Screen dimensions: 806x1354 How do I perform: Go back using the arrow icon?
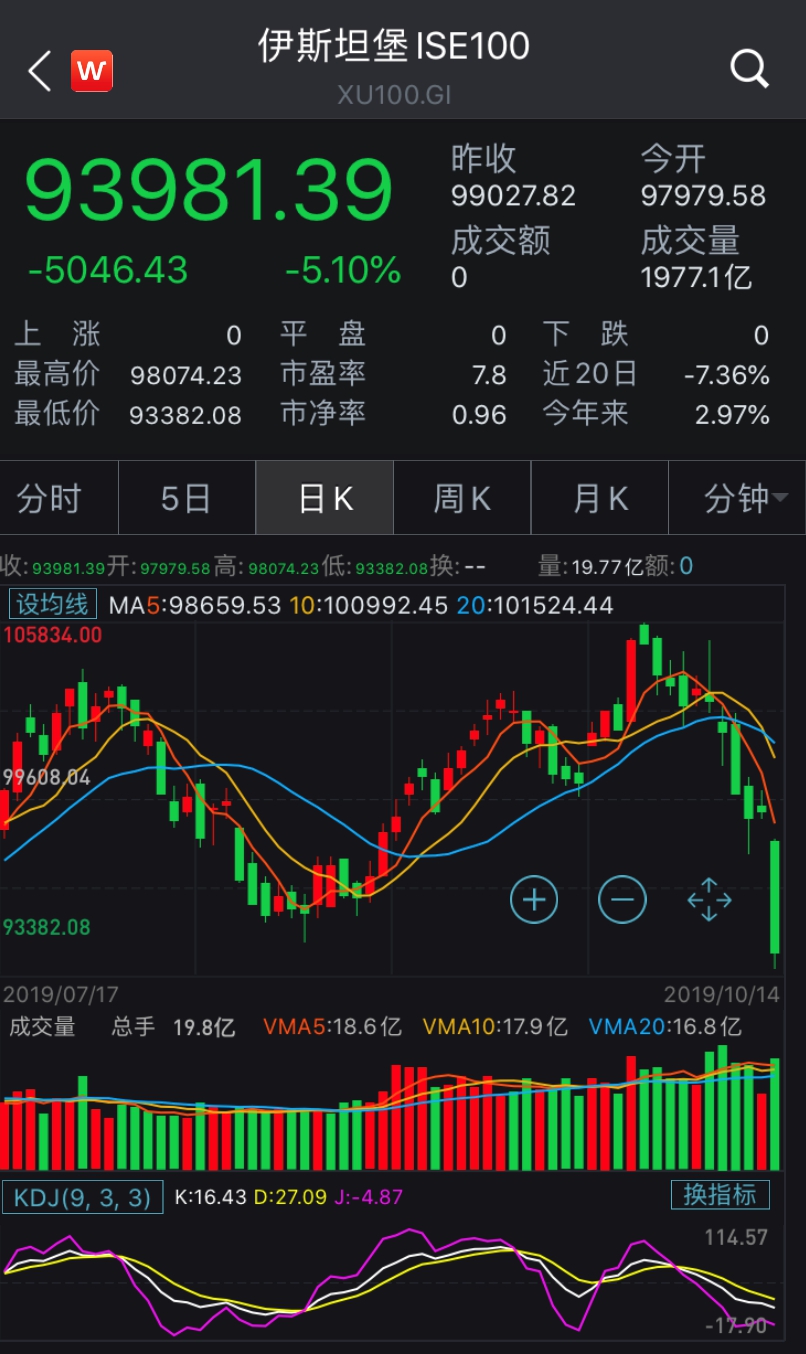(40, 72)
